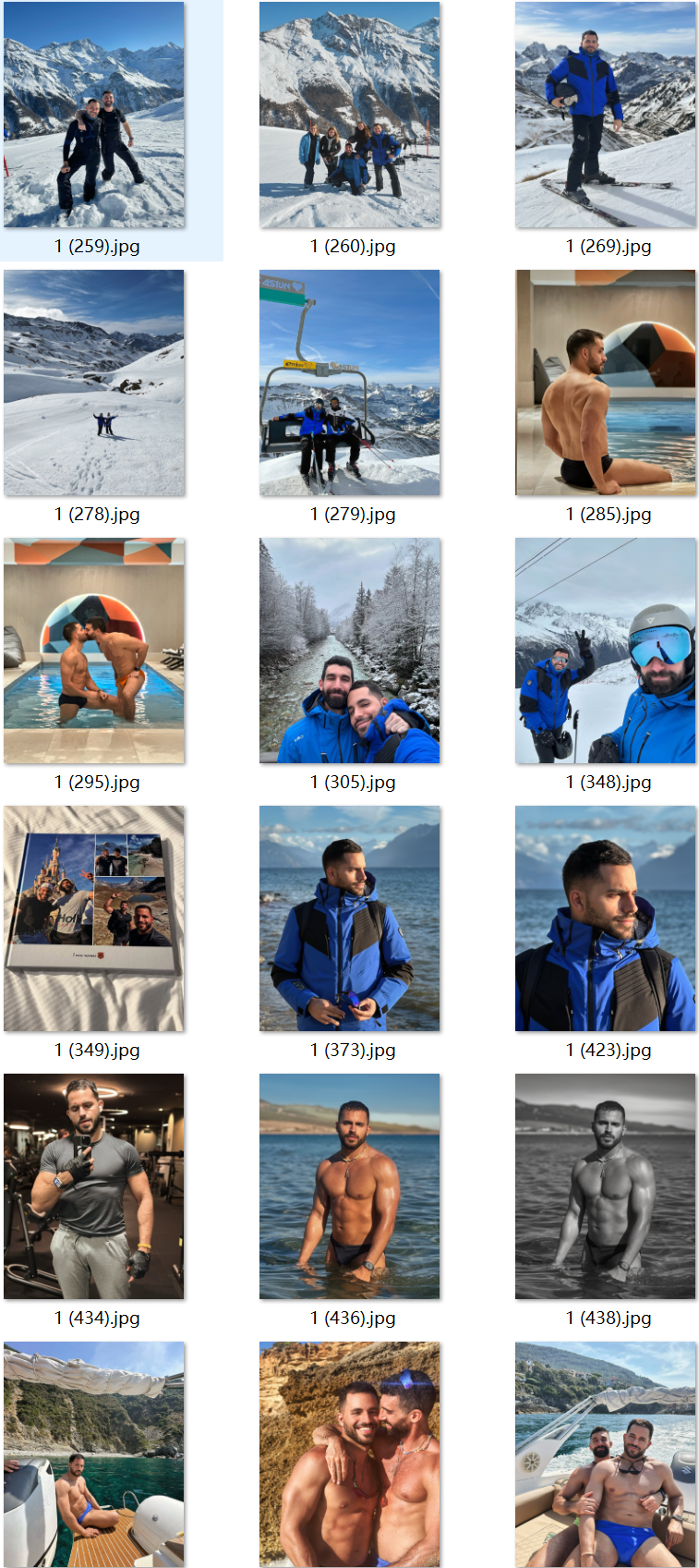
Task: Choose the file 1 (436).jpg
Action: click(x=349, y=1186)
